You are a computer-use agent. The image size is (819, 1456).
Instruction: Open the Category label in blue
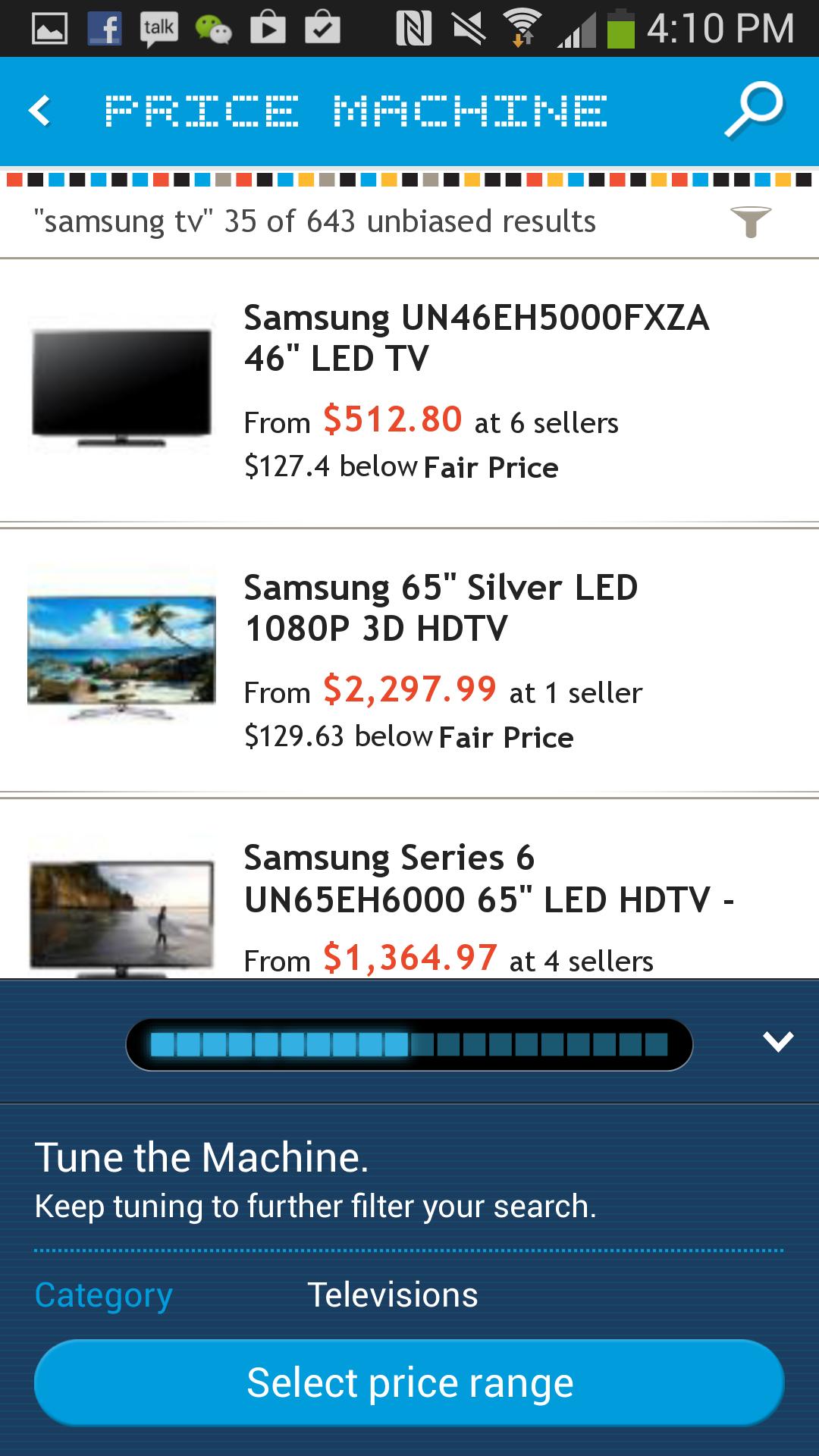click(x=104, y=1294)
